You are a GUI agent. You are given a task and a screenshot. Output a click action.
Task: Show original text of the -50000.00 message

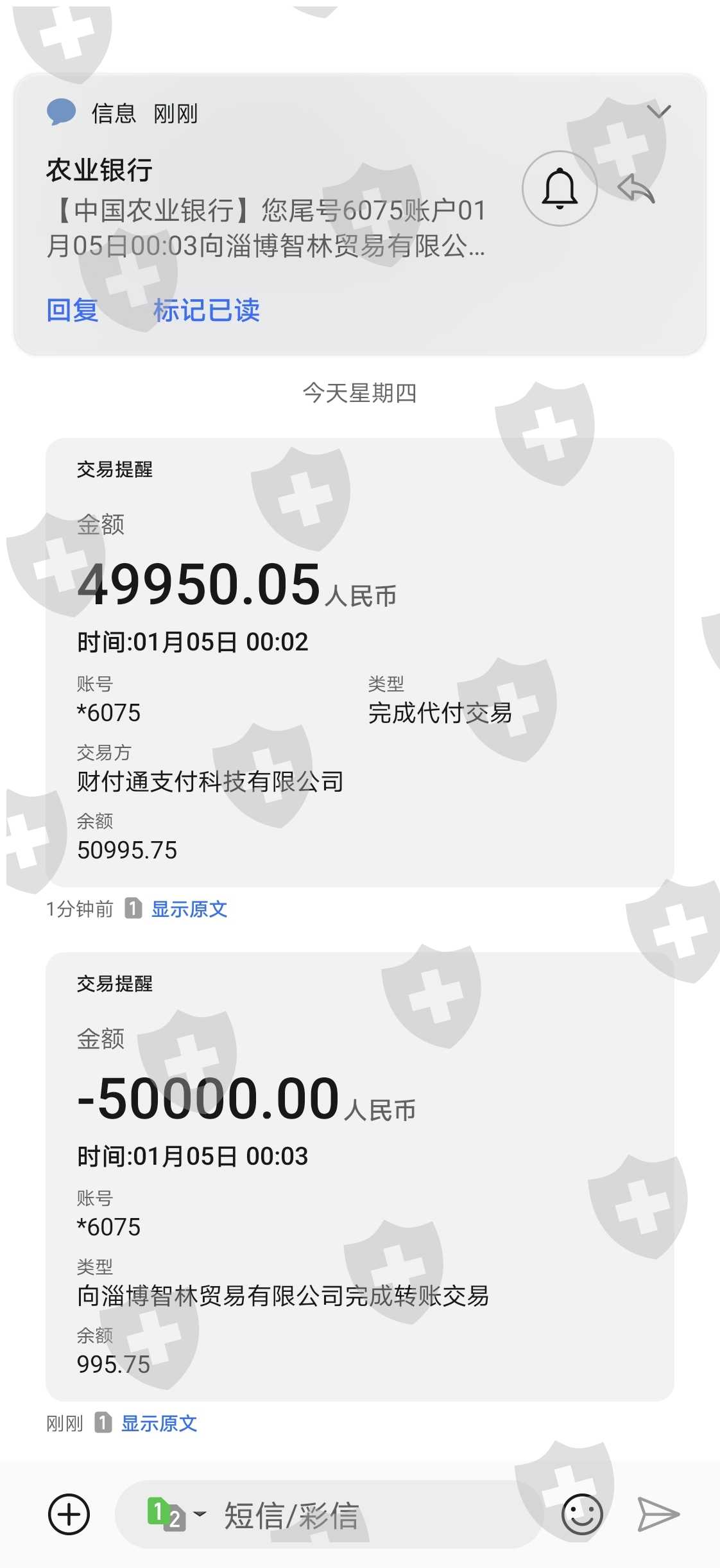(x=159, y=1423)
